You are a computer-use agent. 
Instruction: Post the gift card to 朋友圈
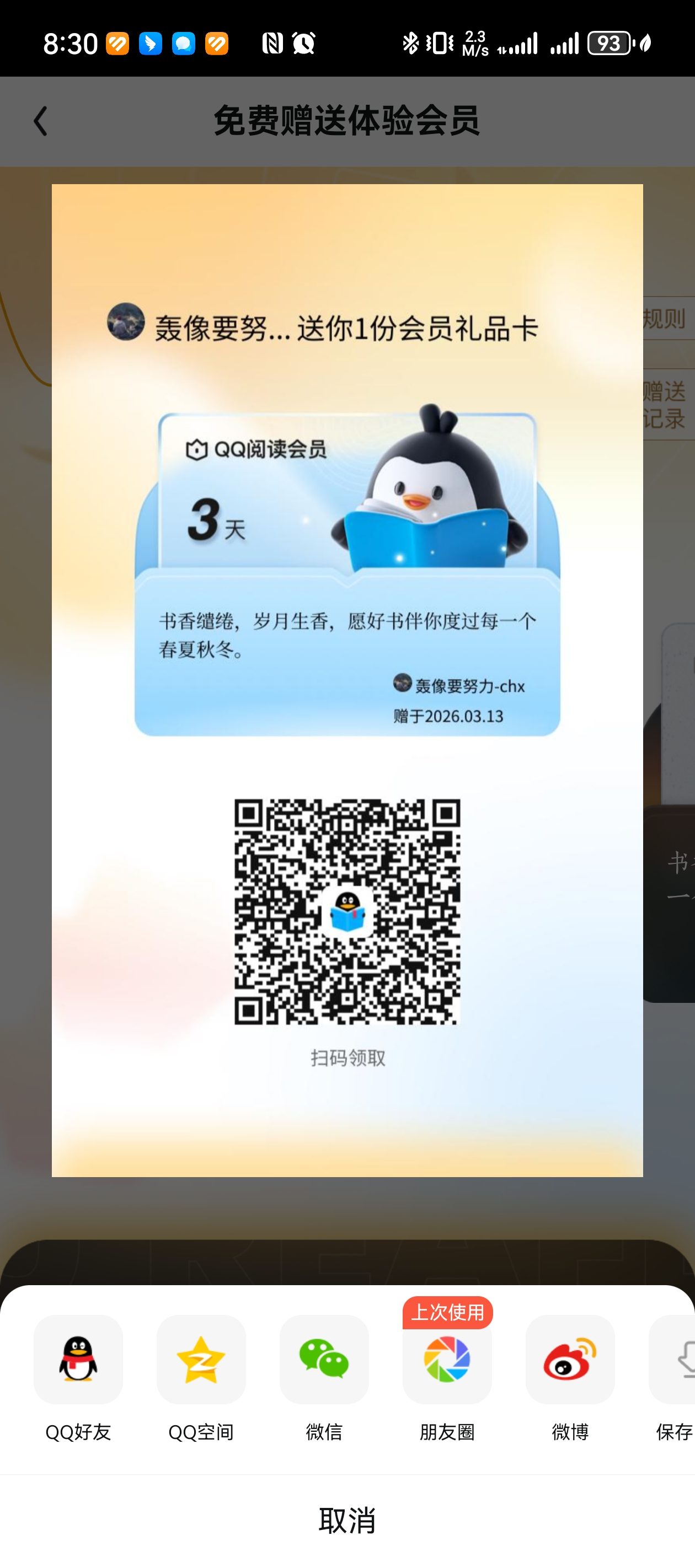point(447,1359)
